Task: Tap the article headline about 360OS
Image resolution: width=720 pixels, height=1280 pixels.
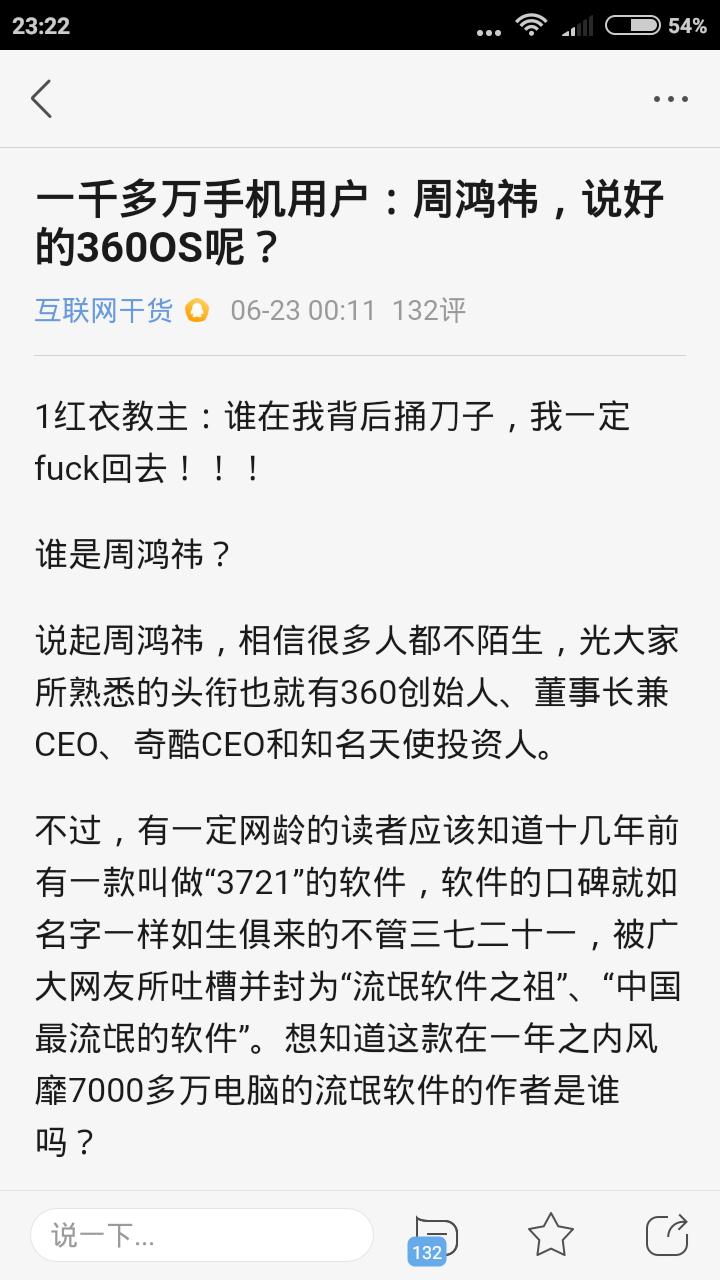Action: point(360,218)
